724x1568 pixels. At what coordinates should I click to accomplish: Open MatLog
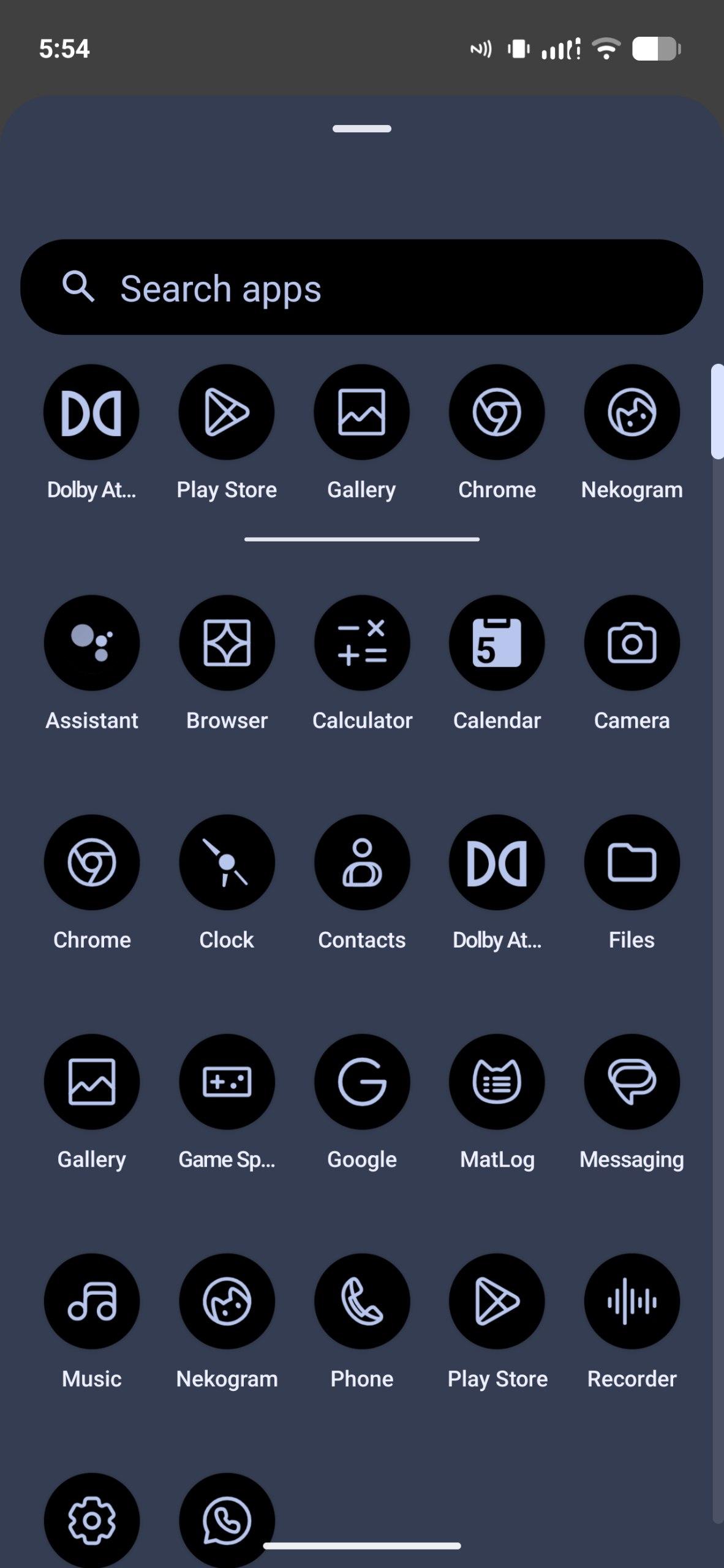pos(497,1082)
